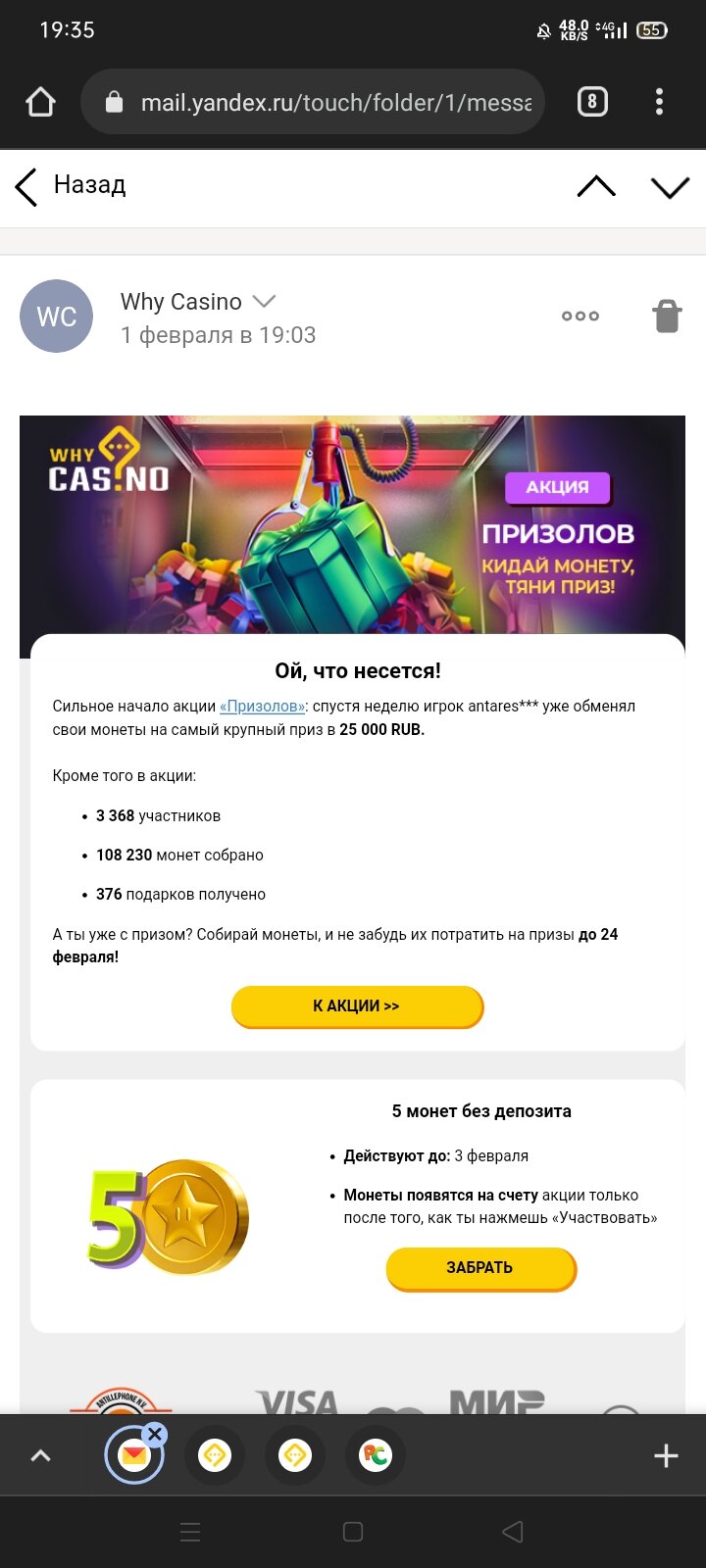
Task: Tap the WC sender avatar
Action: pos(57,317)
